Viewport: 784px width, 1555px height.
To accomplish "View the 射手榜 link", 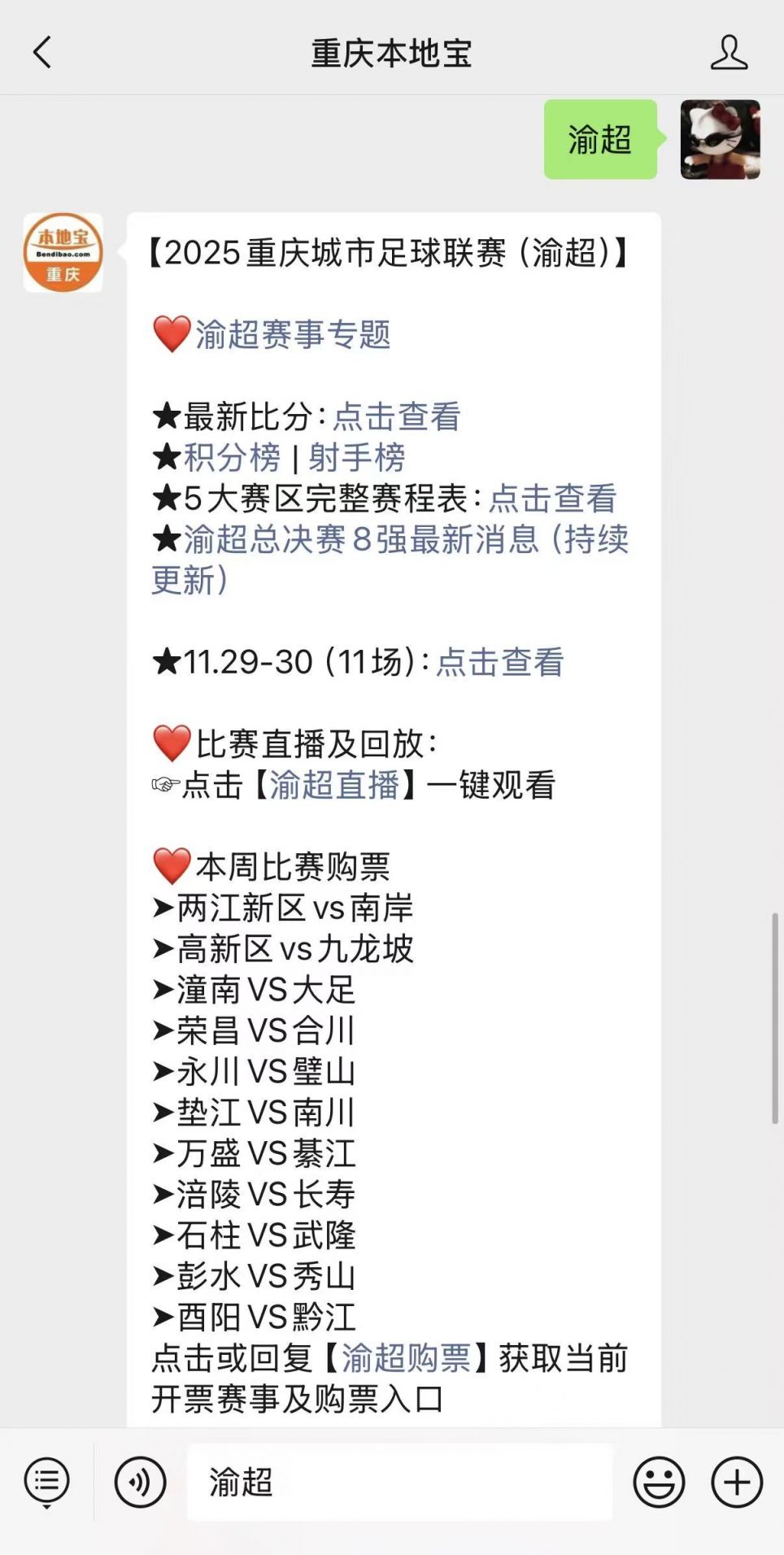I will (356, 457).
